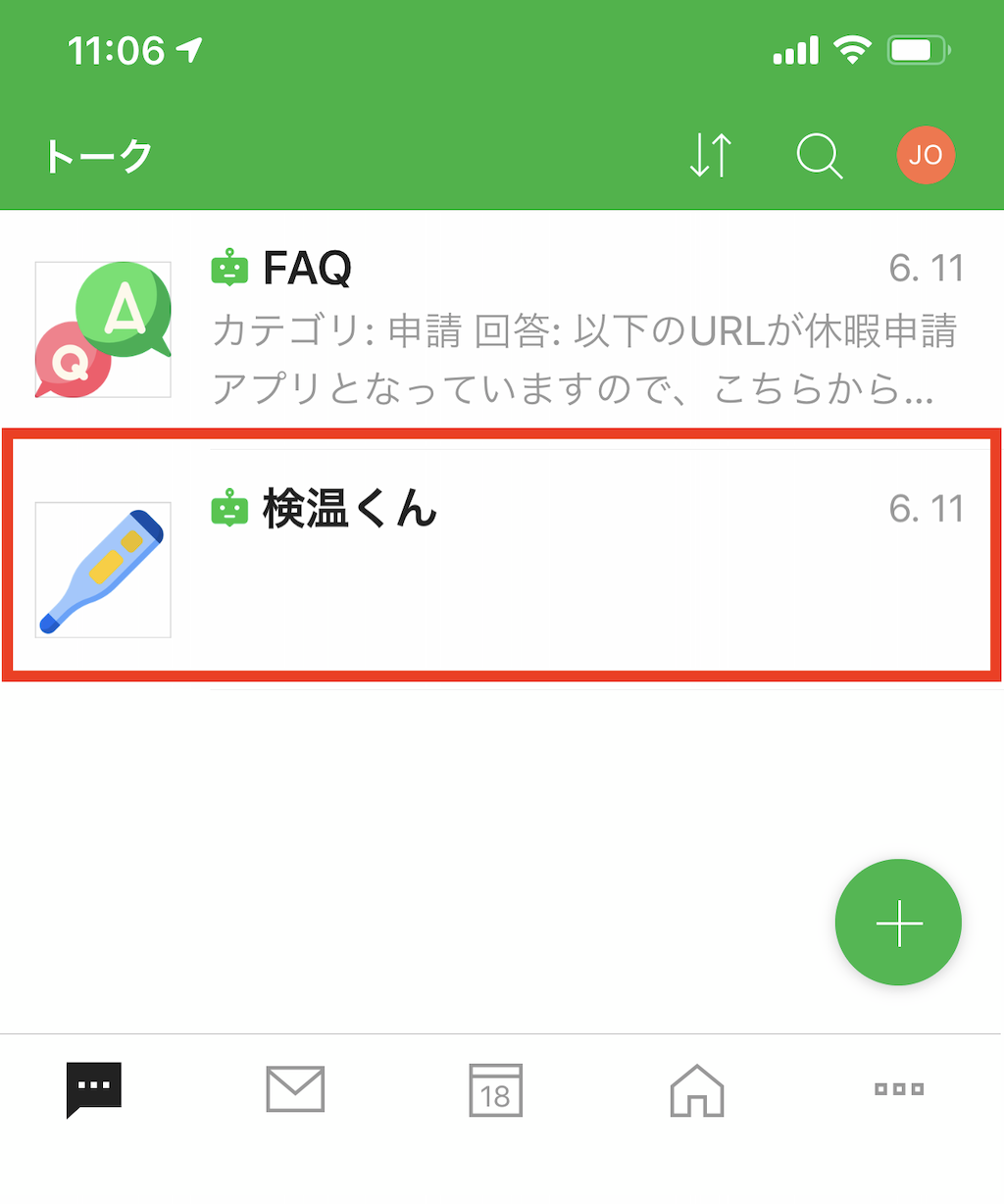The height and width of the screenshot is (1204, 1004).
Task: Open the 検温くん chat
Action: (x=500, y=555)
